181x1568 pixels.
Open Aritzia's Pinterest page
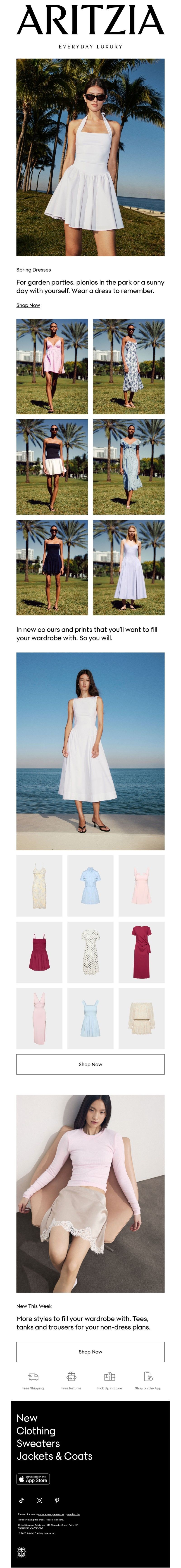pos(57,1500)
